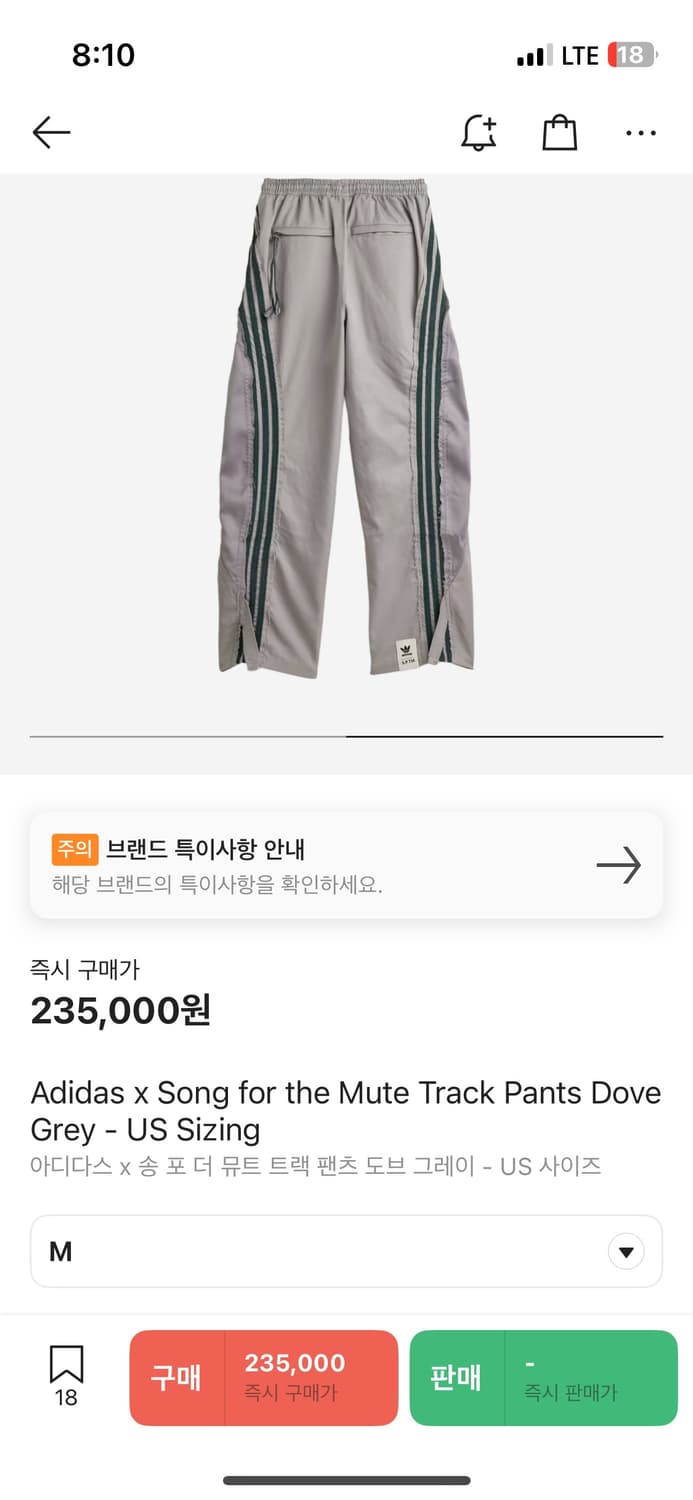Tap the green 판매 sell button

[544, 1377]
